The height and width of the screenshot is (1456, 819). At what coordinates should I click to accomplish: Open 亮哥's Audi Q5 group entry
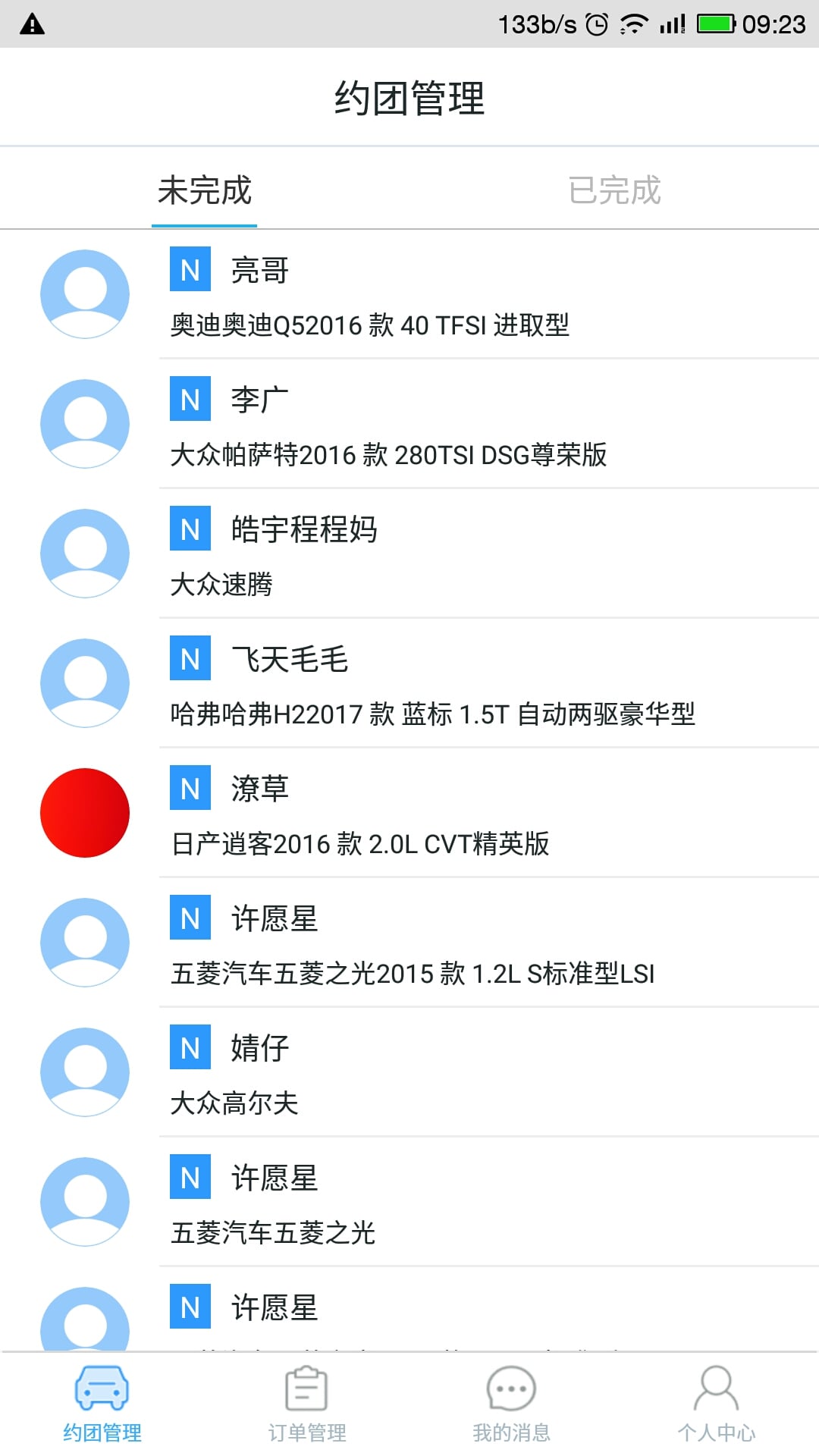tap(409, 294)
